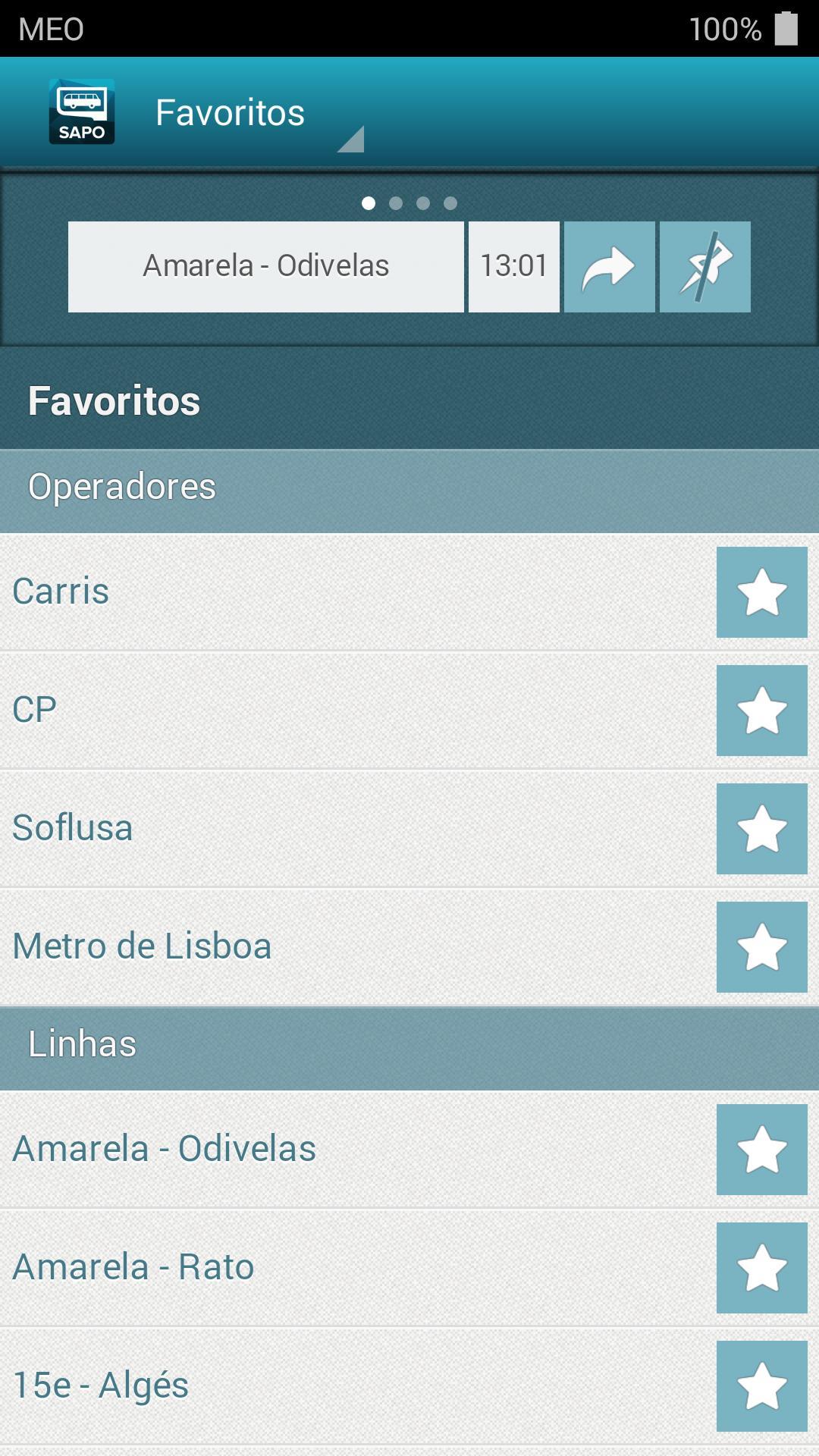This screenshot has width=819, height=1456.
Task: Unfavorite the Amarela - Rato line
Action: [761, 1265]
